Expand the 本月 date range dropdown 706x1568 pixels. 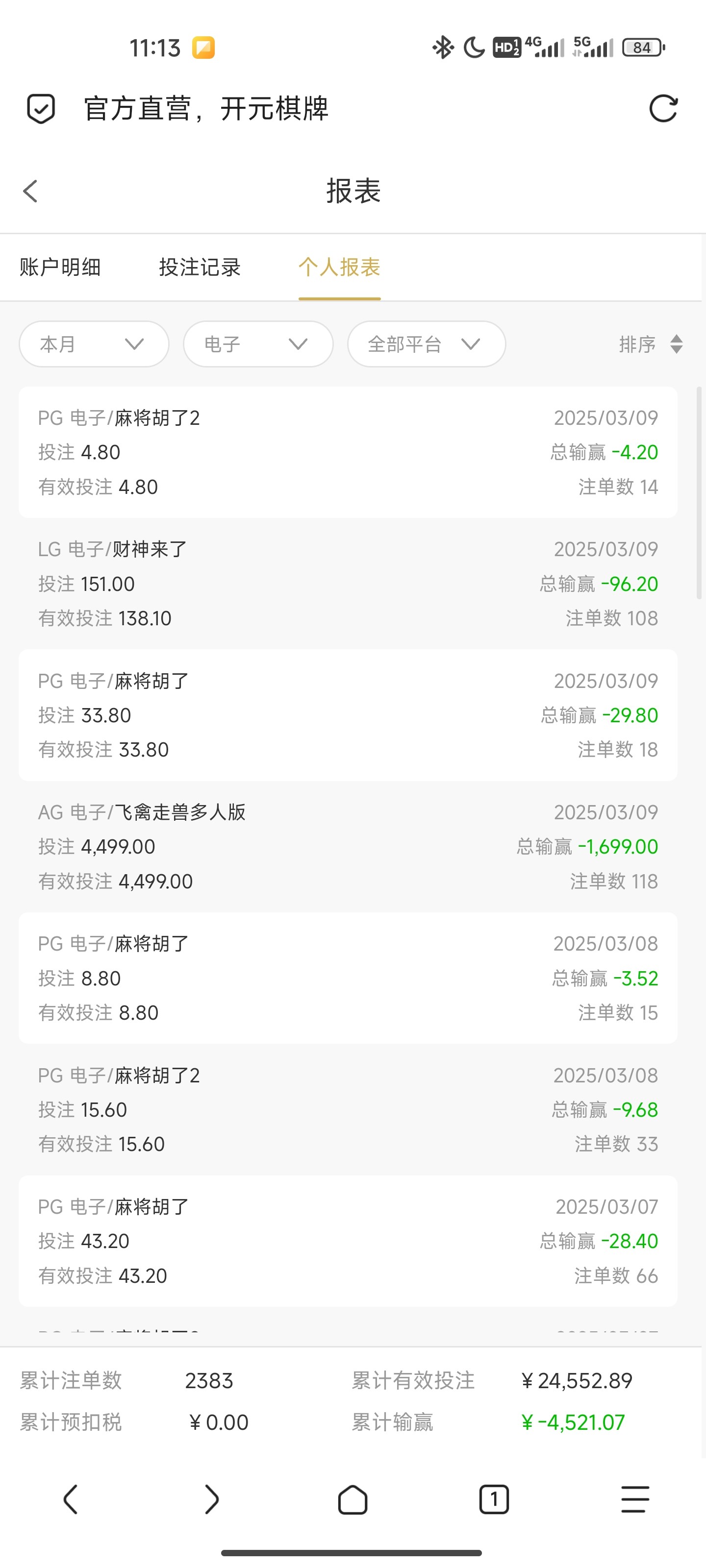point(94,344)
